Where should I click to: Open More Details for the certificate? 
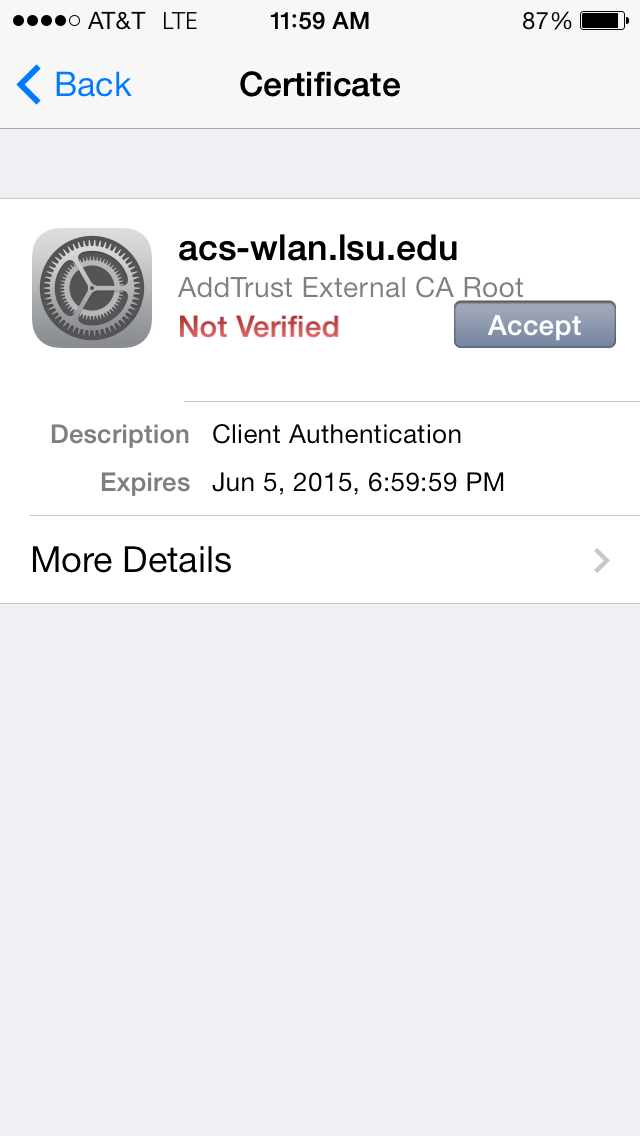[320, 560]
